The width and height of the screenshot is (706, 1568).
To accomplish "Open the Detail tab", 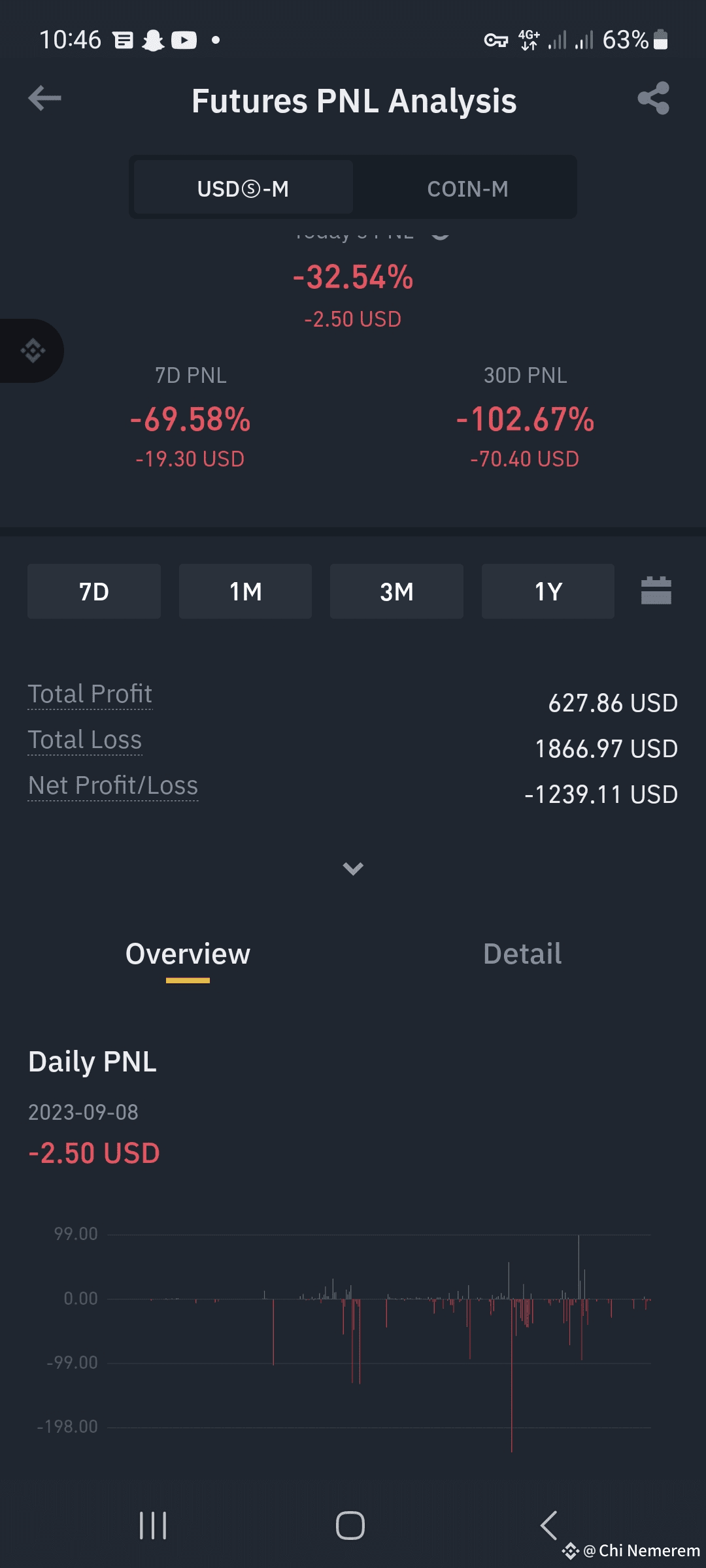I will tap(522, 954).
